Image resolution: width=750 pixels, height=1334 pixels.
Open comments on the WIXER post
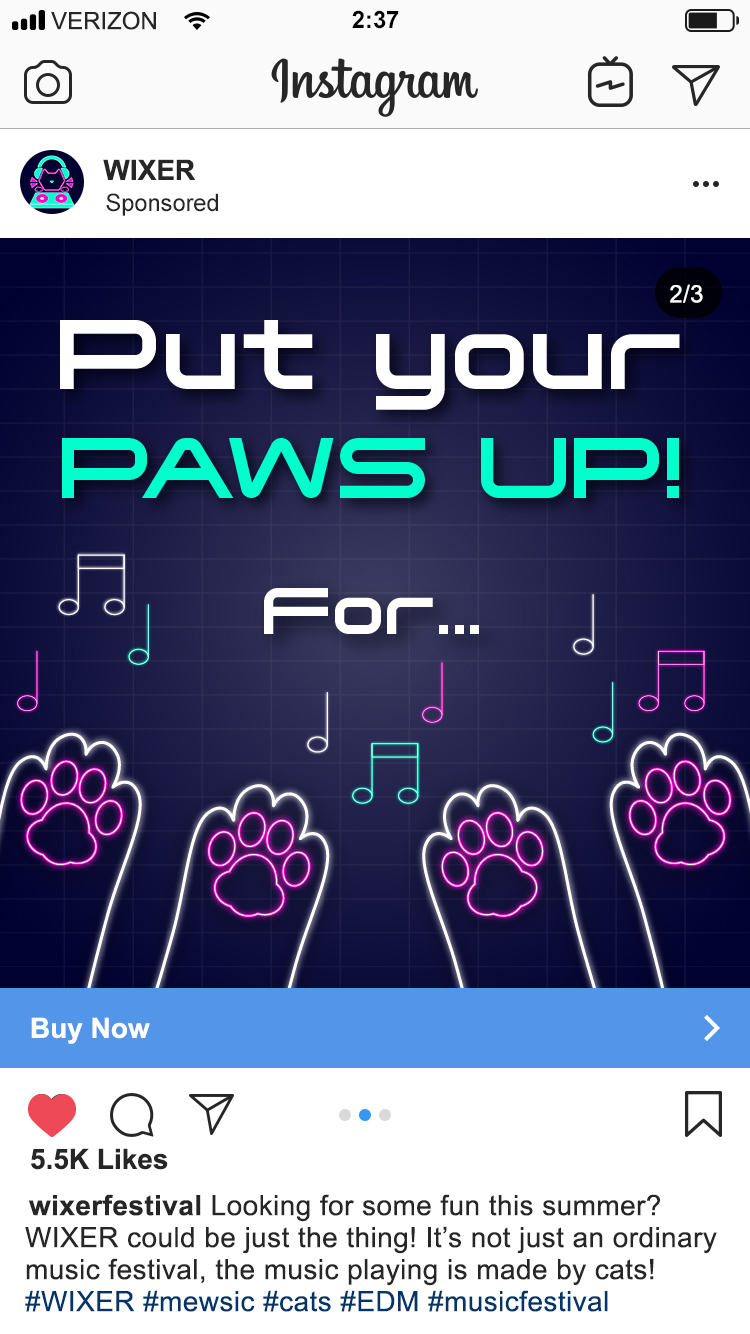[132, 1114]
